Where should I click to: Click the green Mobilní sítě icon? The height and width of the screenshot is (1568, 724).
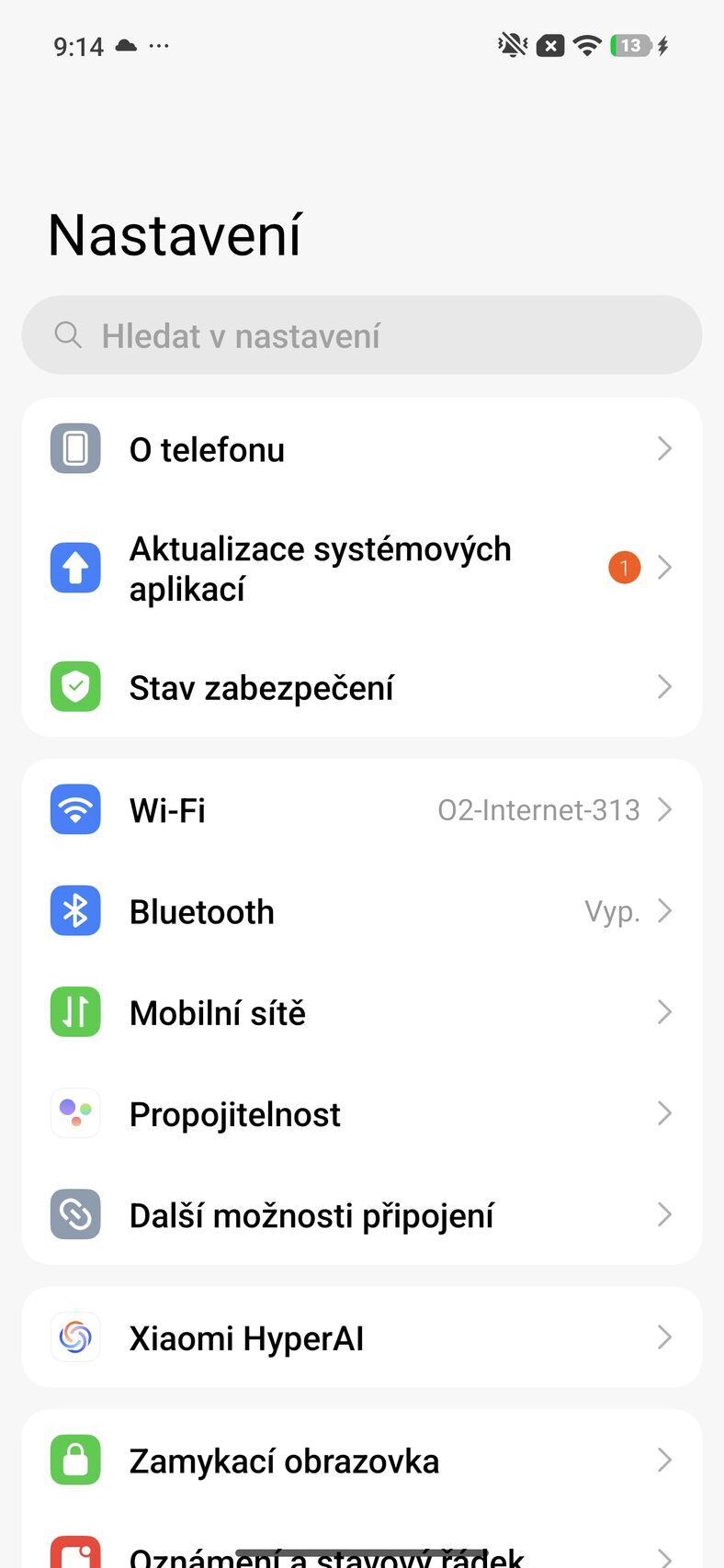74,1011
